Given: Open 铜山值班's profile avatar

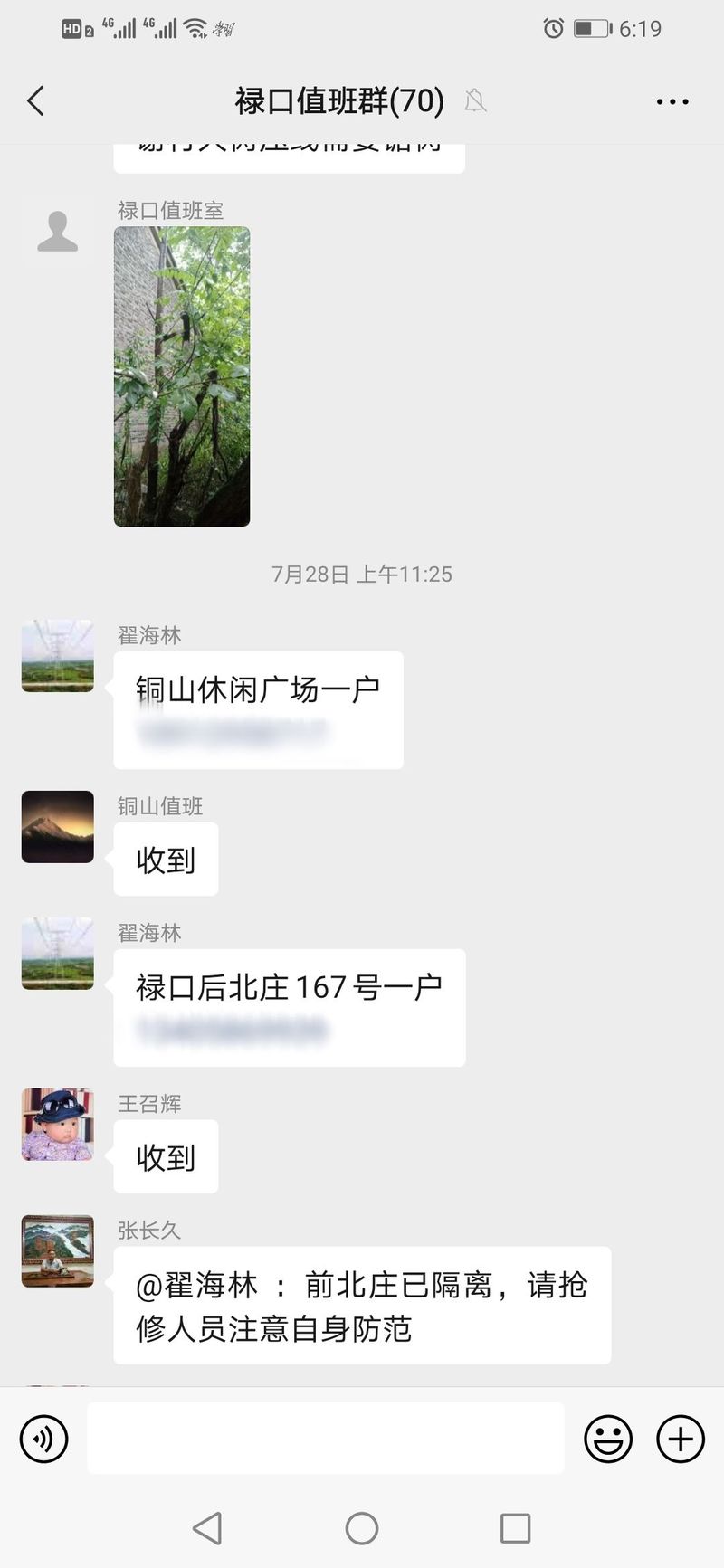Looking at the screenshot, I should point(57,826).
